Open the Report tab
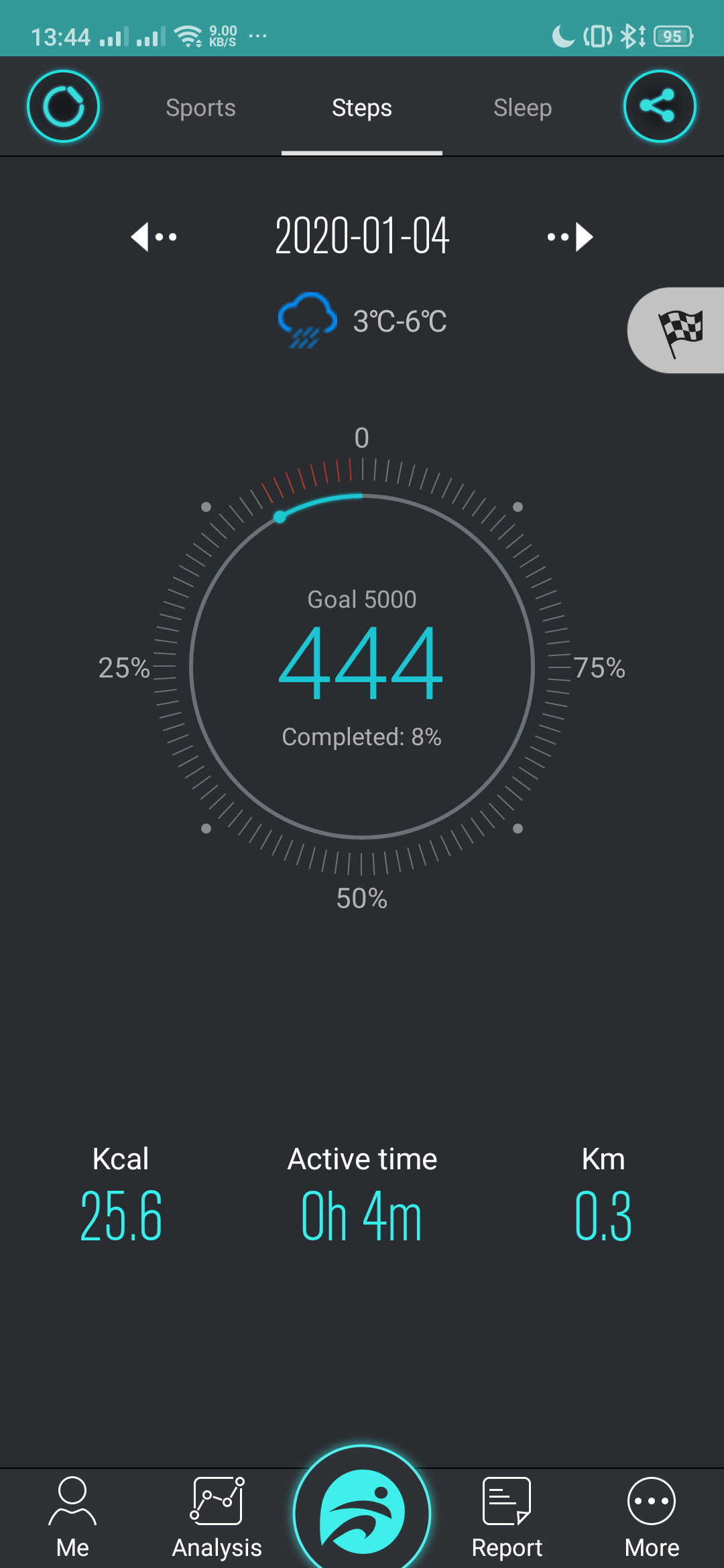Image resolution: width=724 pixels, height=1568 pixels. point(507,1518)
